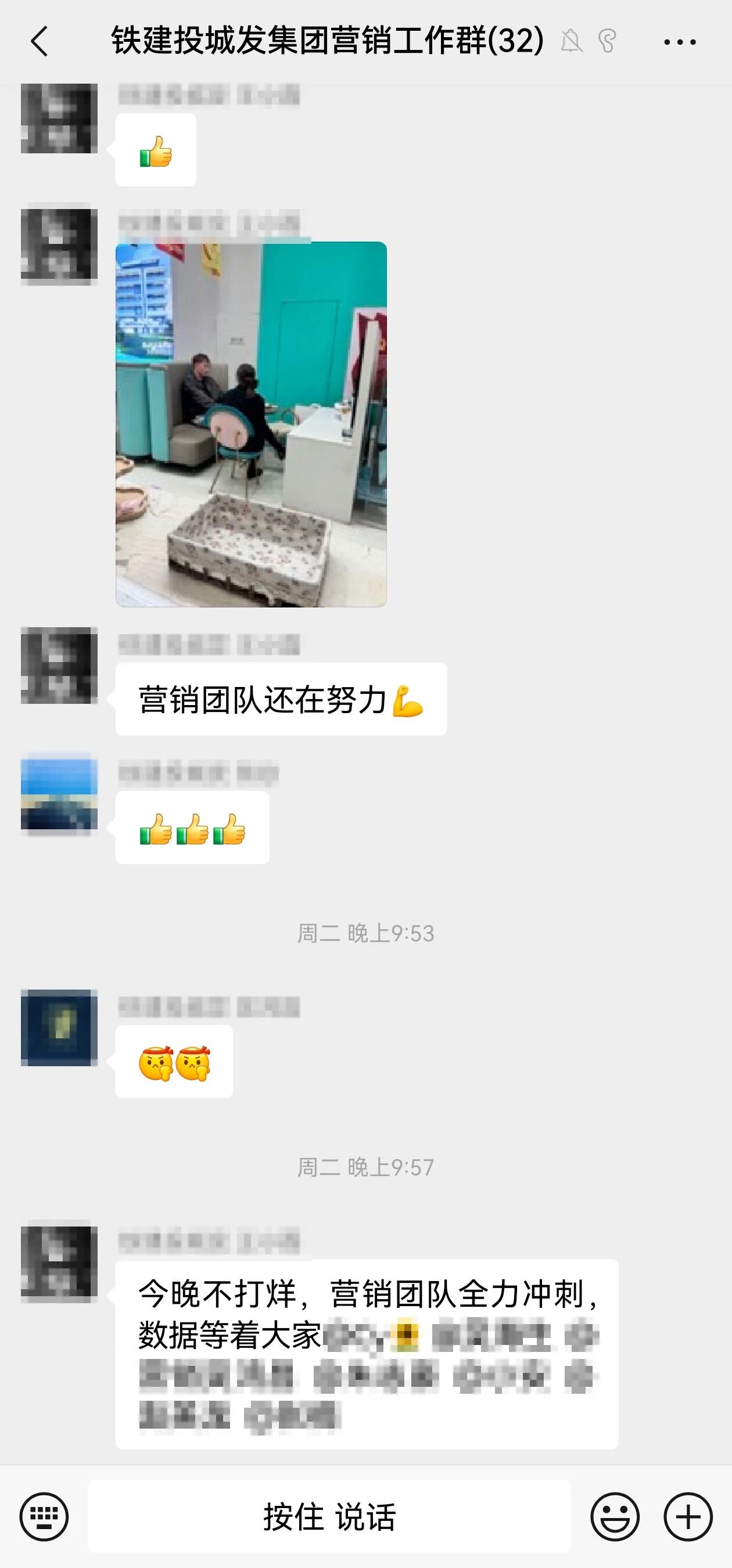Tap avatar of the 营销团队还在努力 sender
Viewport: 732px width, 1568px height.
(x=59, y=666)
